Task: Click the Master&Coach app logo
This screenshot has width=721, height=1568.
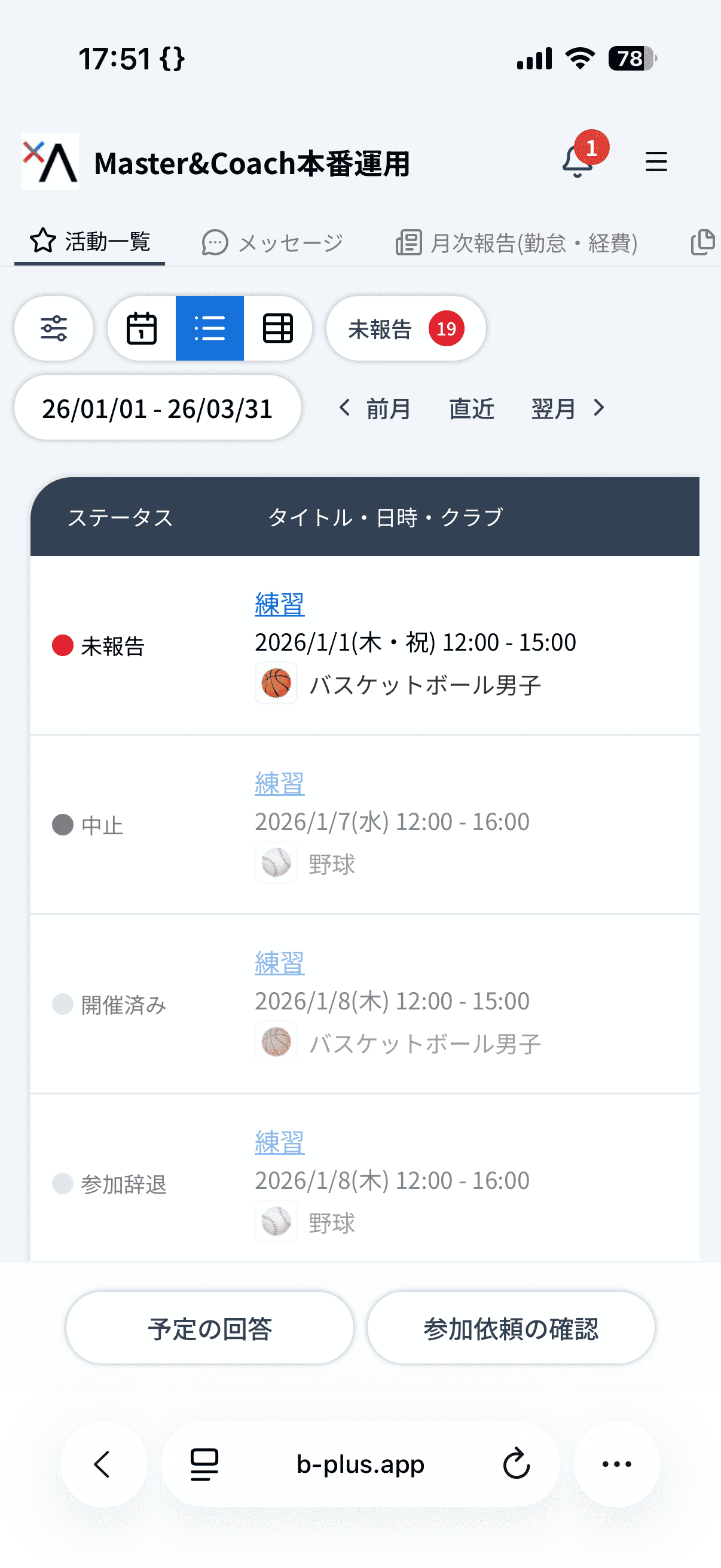Action: pyautogui.click(x=50, y=161)
